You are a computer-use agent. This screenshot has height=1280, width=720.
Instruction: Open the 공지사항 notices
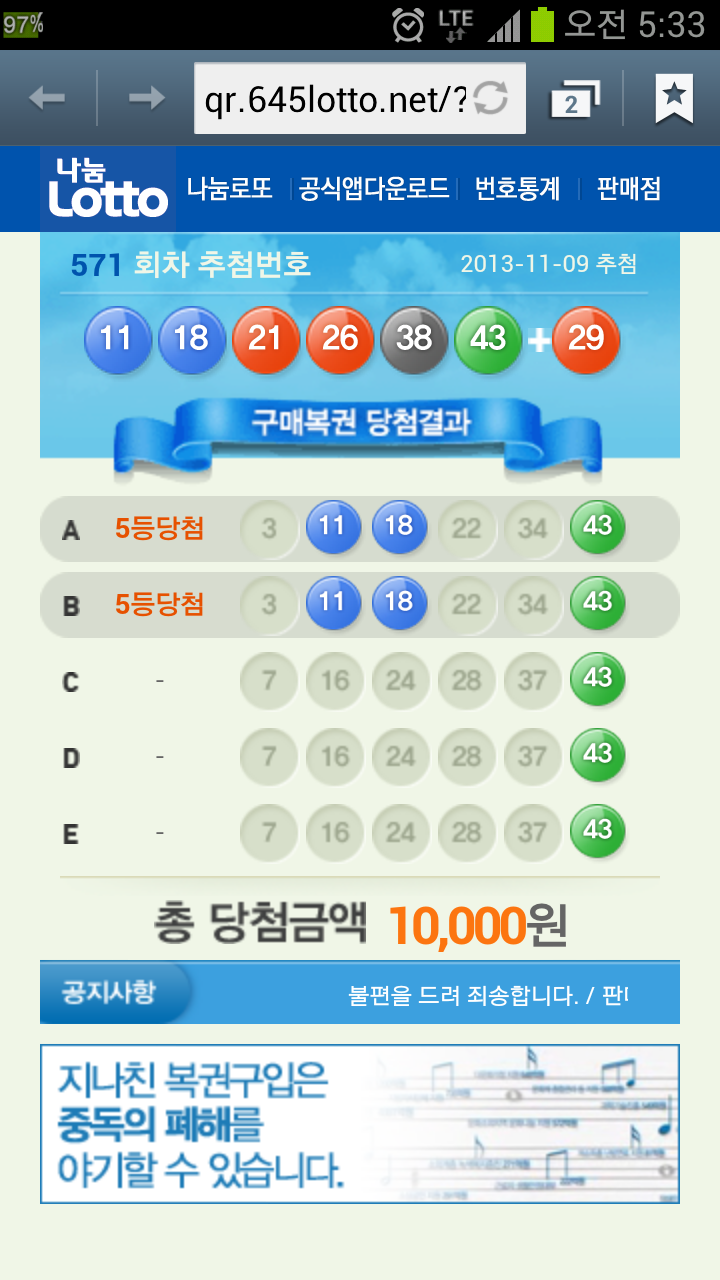click(109, 993)
